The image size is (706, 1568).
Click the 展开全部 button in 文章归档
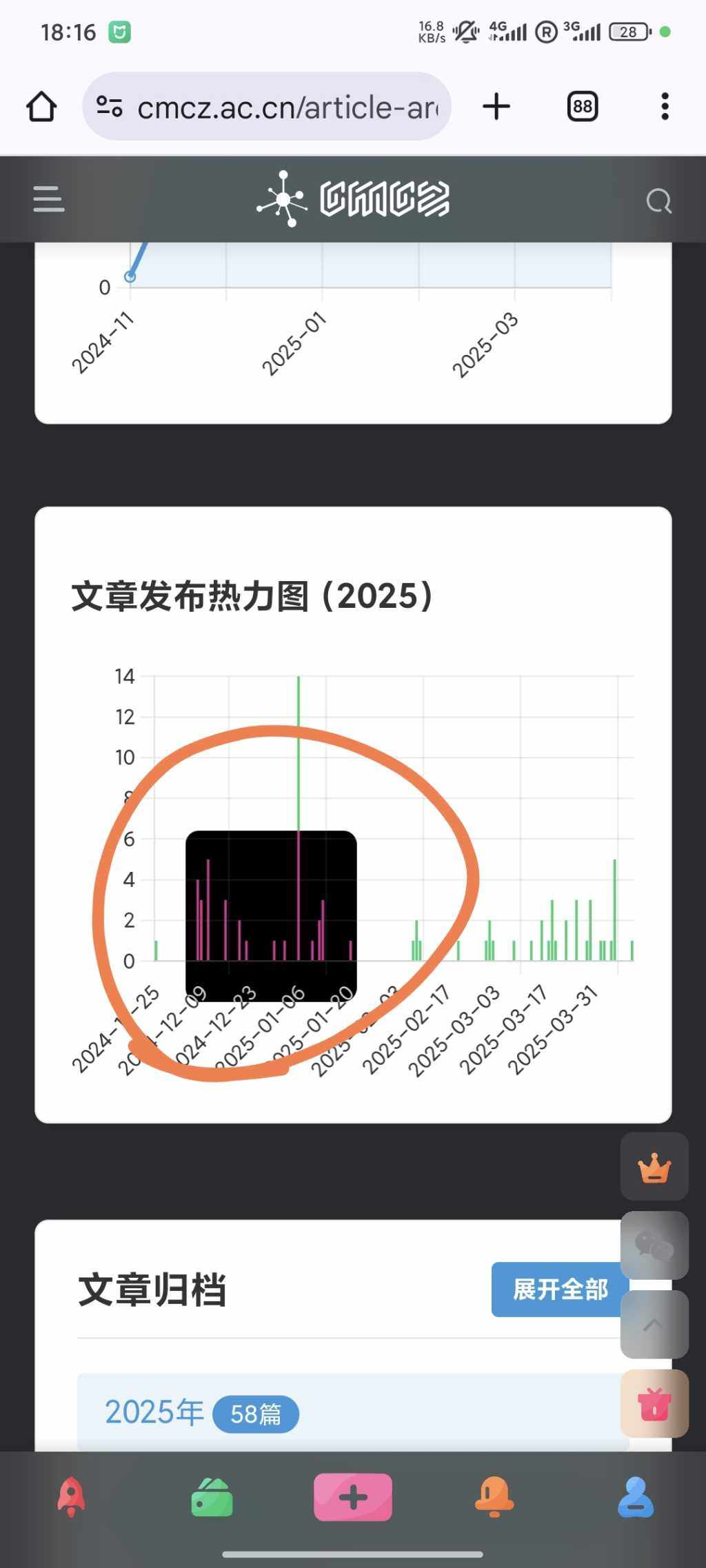pos(560,1290)
